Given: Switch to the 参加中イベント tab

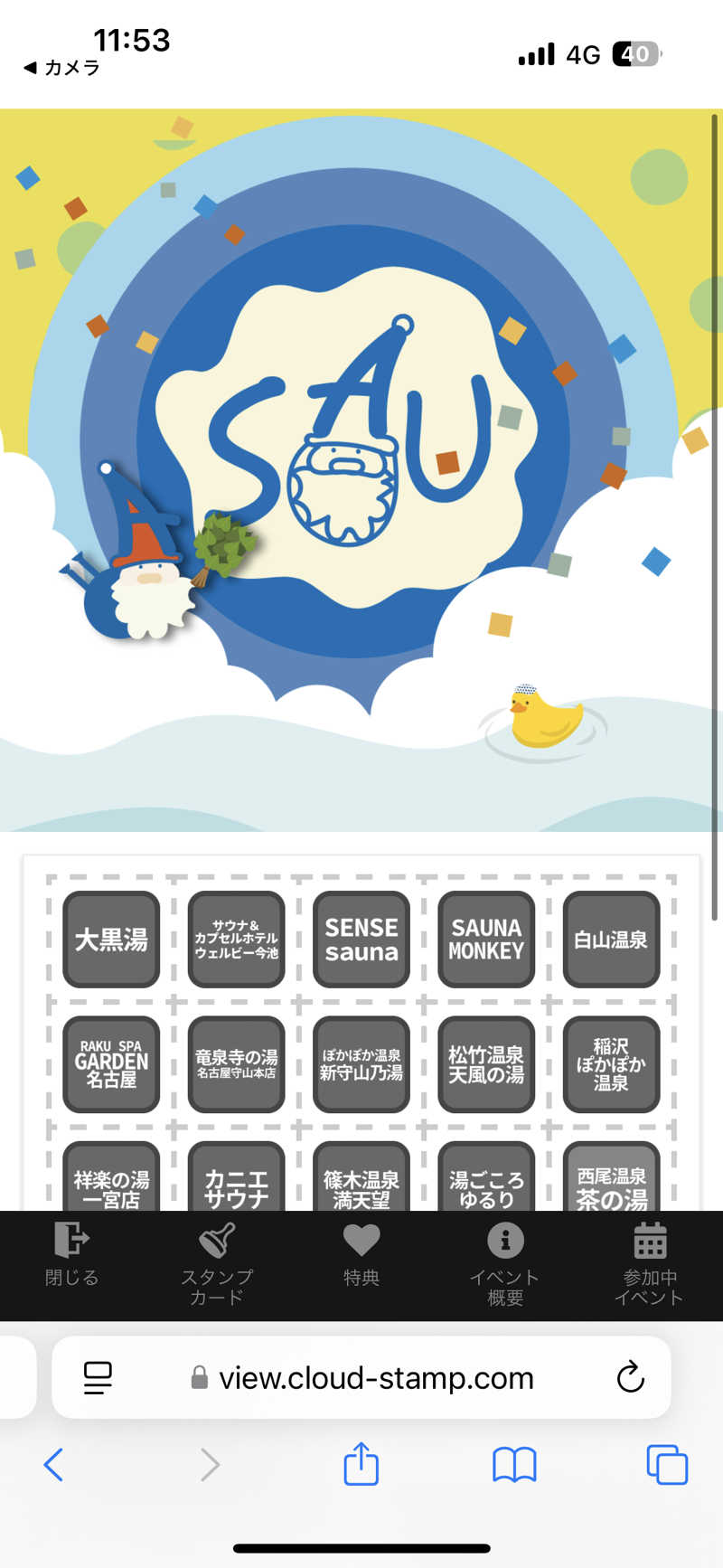Looking at the screenshot, I should [x=649, y=1262].
